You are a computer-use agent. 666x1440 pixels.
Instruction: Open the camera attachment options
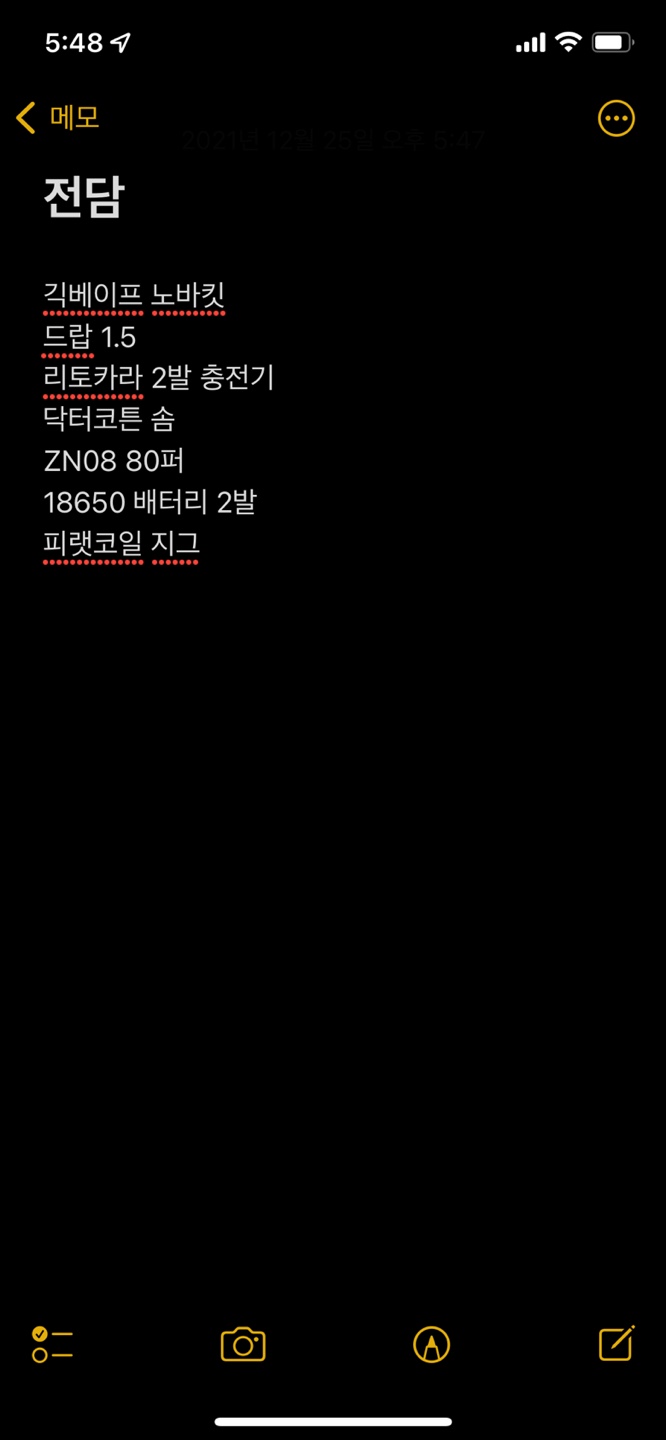coord(243,1345)
